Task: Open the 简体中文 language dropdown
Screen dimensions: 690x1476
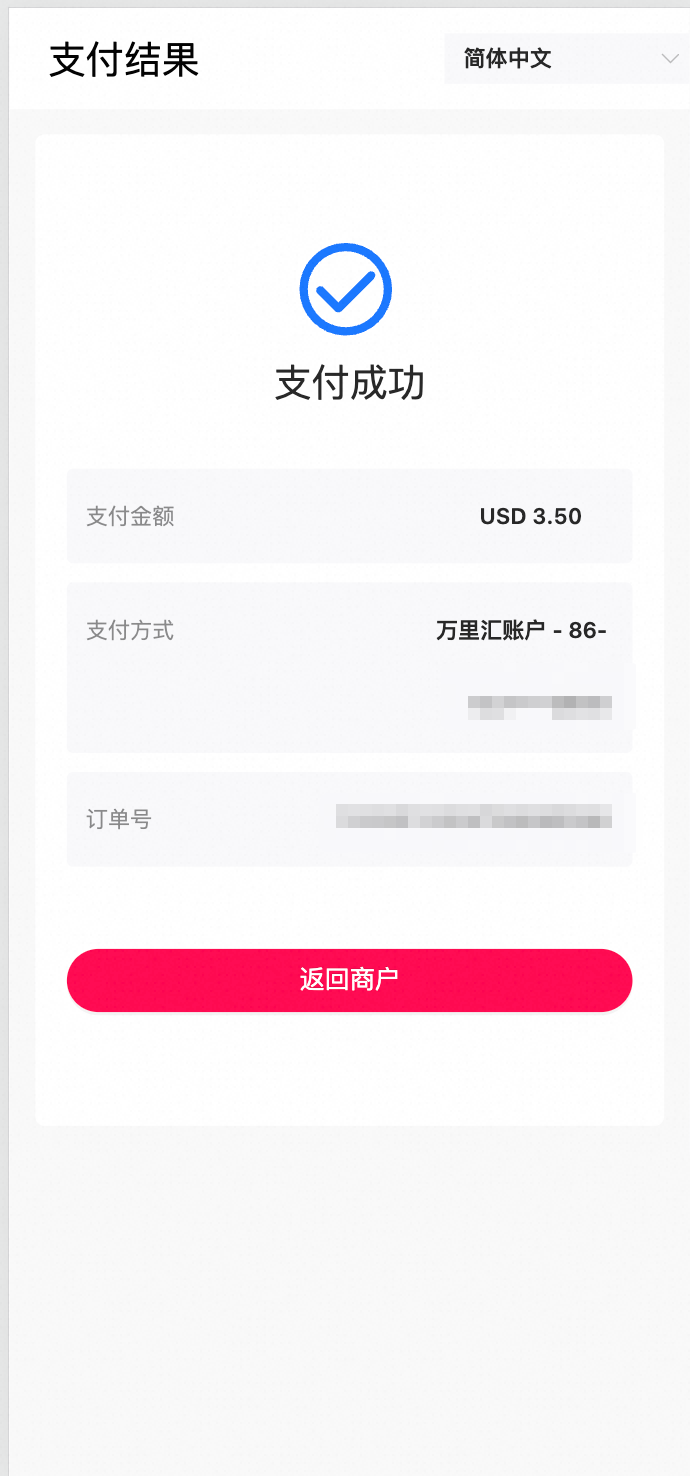Action: coord(566,59)
